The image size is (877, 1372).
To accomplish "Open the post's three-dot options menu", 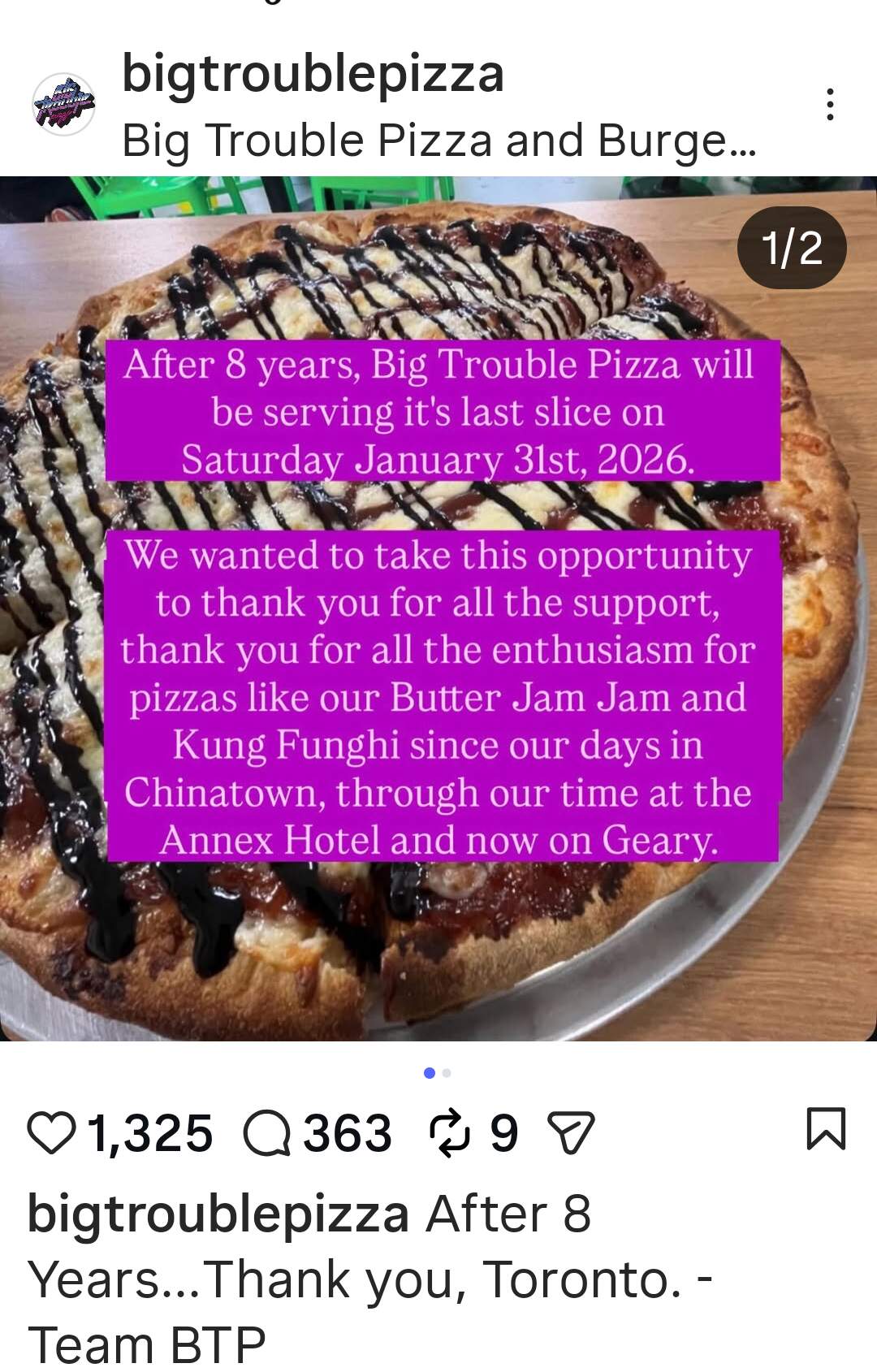I will [829, 104].
